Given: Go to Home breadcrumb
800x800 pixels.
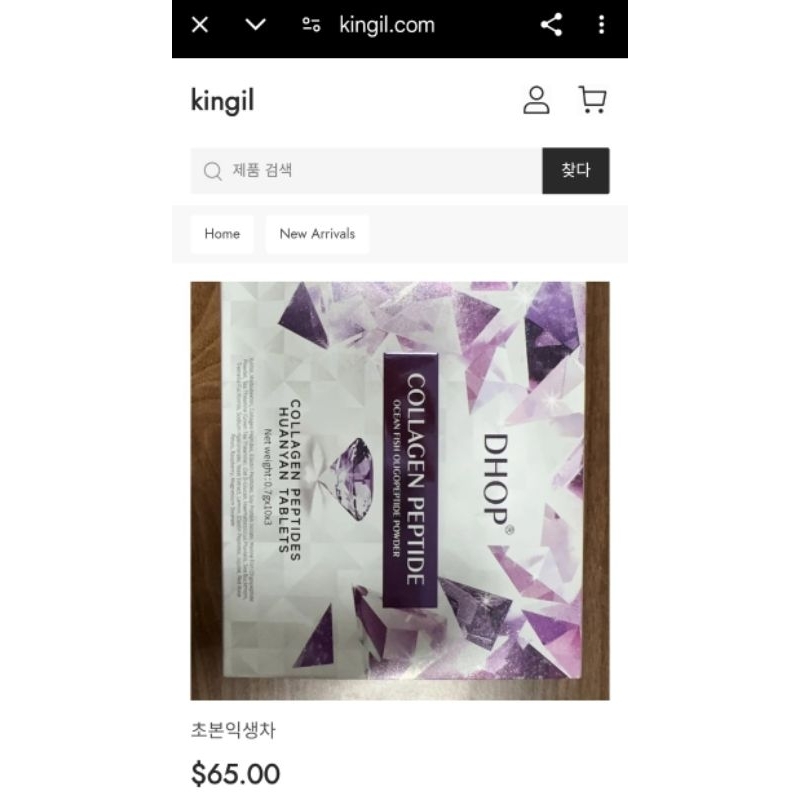Looking at the screenshot, I should point(222,234).
